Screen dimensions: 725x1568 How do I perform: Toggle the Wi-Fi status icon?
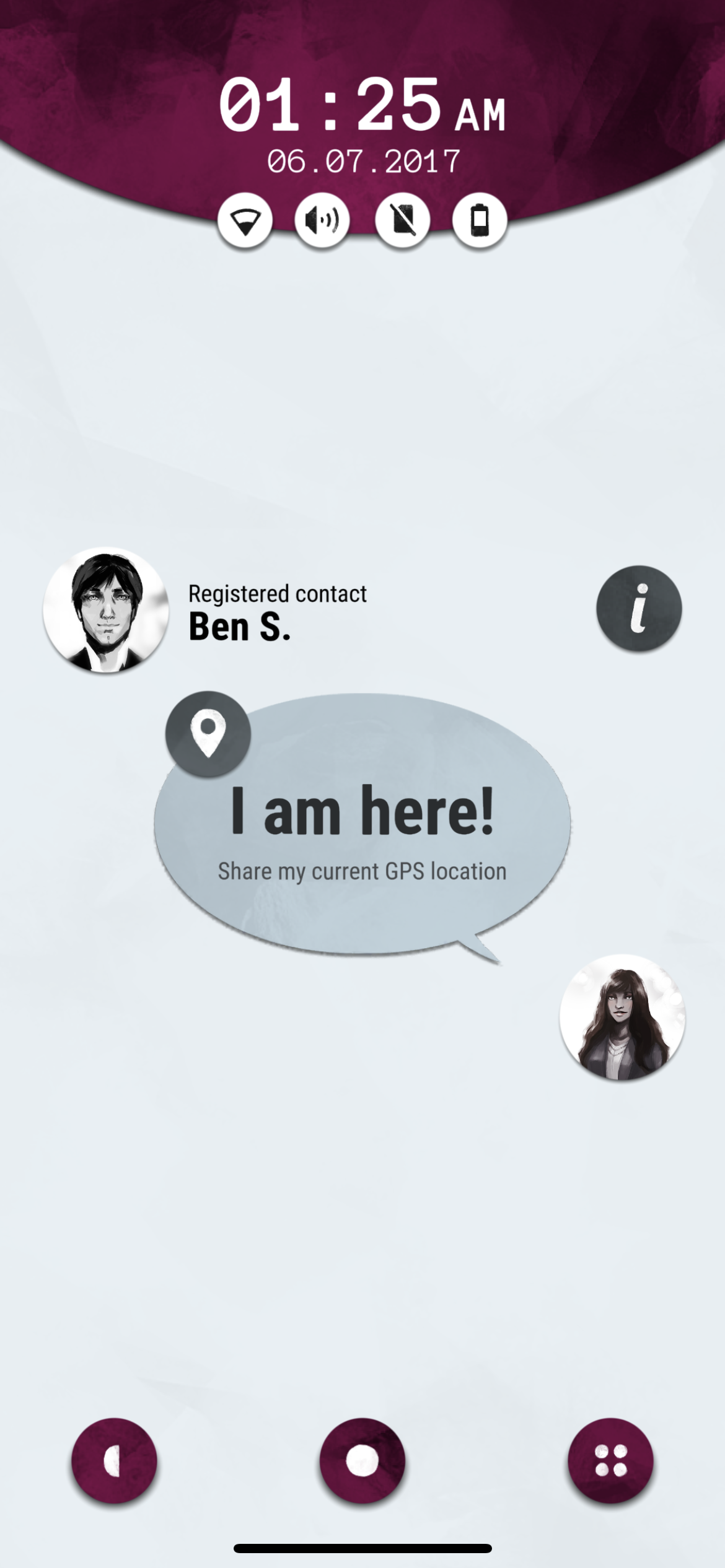click(245, 220)
